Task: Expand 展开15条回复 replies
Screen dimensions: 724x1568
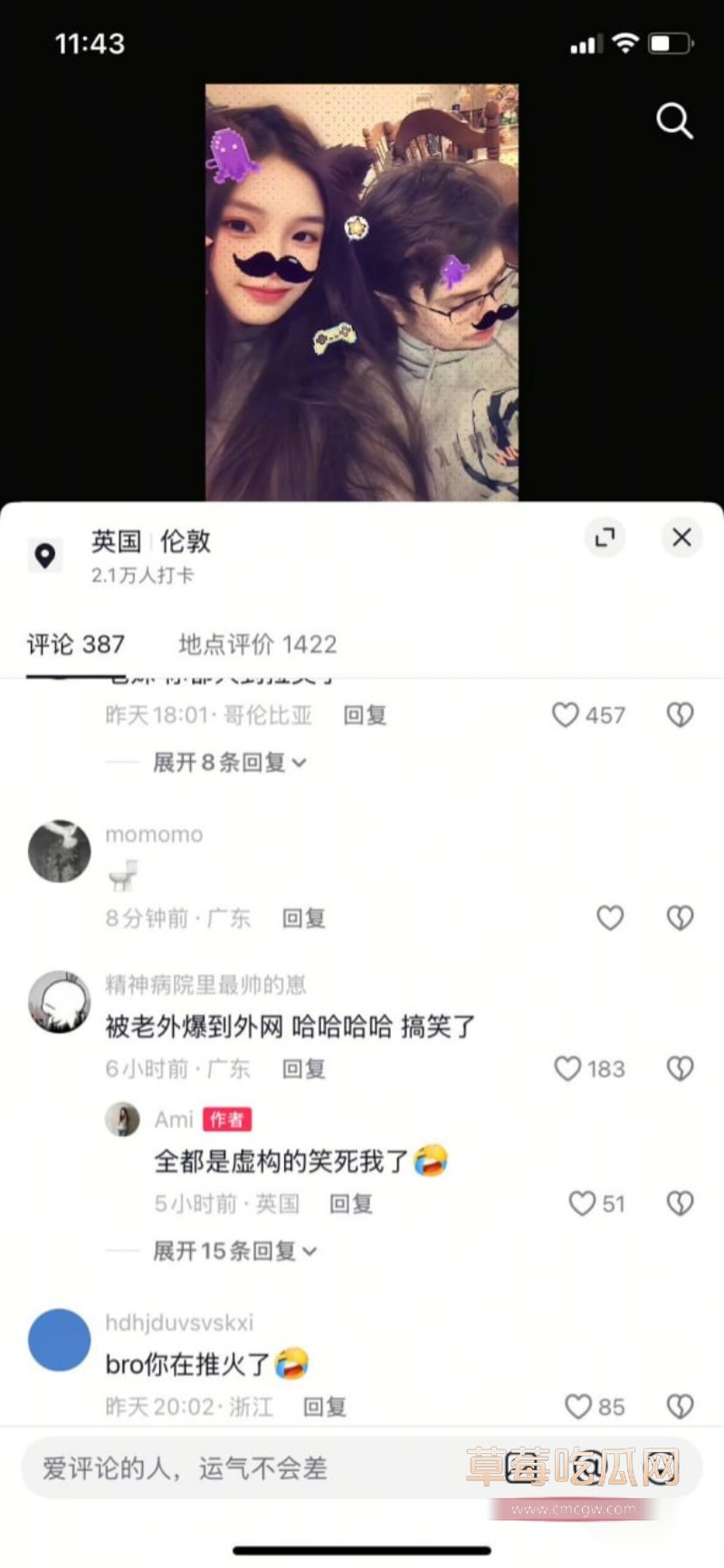Action: click(233, 1251)
